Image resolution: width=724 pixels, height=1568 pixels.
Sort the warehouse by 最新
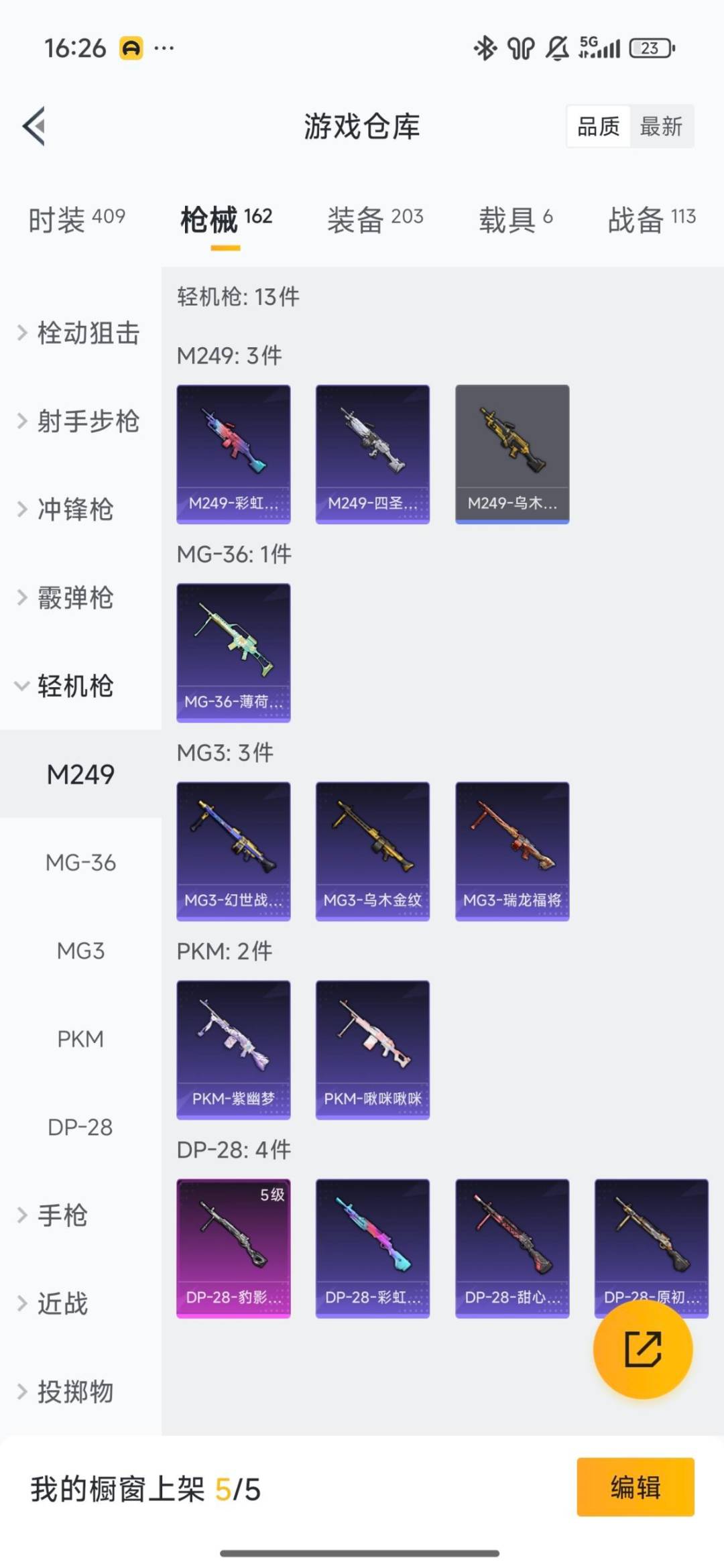pyautogui.click(x=661, y=126)
